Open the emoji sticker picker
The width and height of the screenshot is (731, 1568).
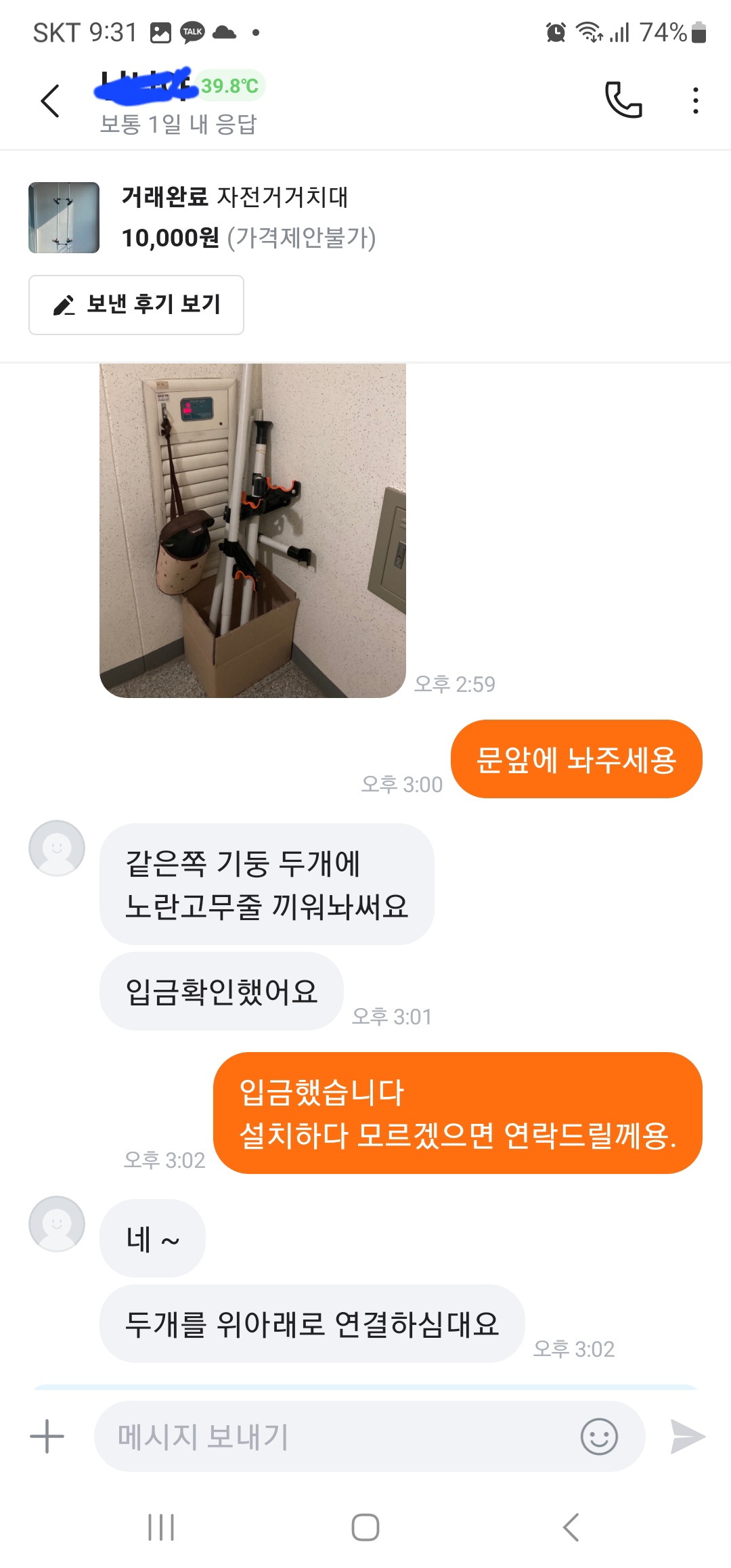coord(599,1436)
